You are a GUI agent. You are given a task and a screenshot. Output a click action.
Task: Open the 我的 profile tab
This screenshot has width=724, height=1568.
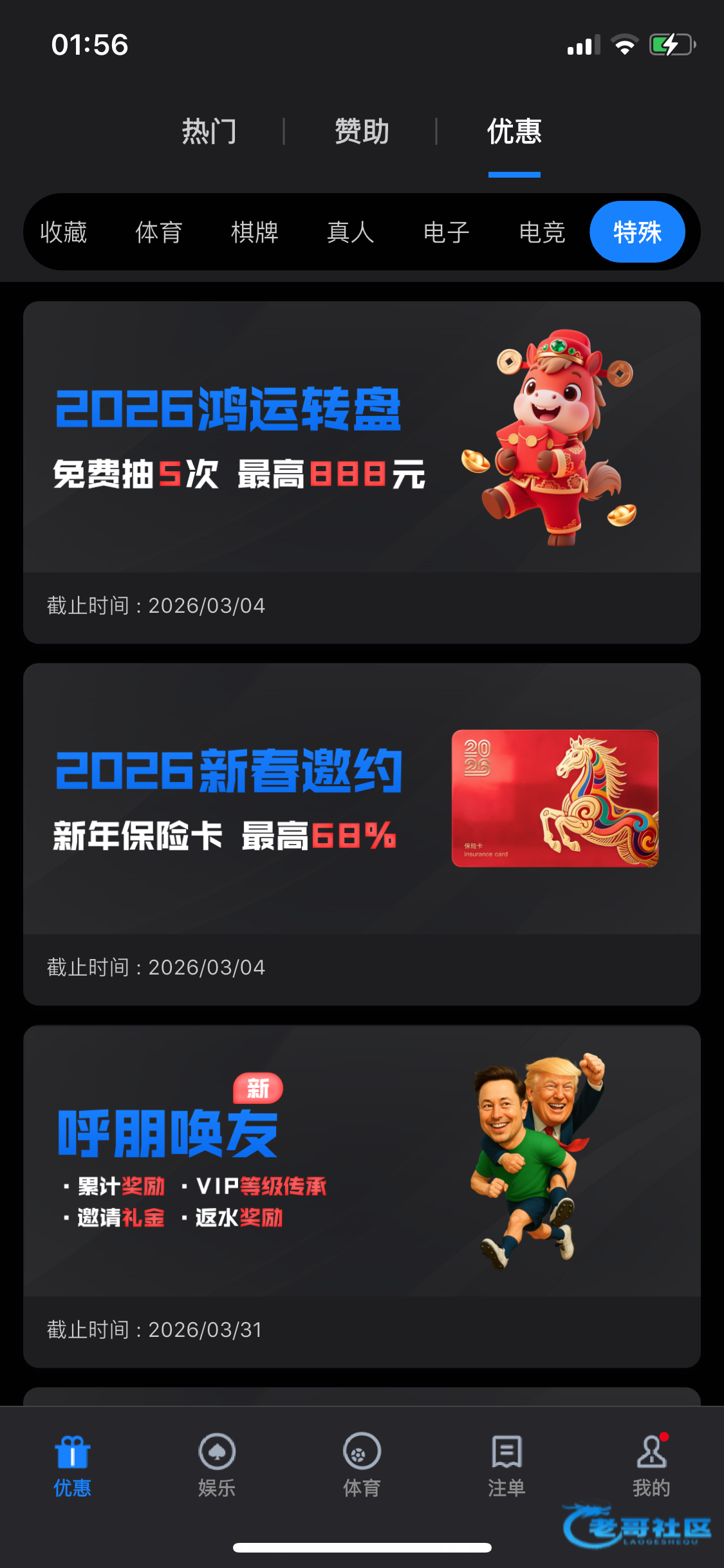tap(651, 1465)
